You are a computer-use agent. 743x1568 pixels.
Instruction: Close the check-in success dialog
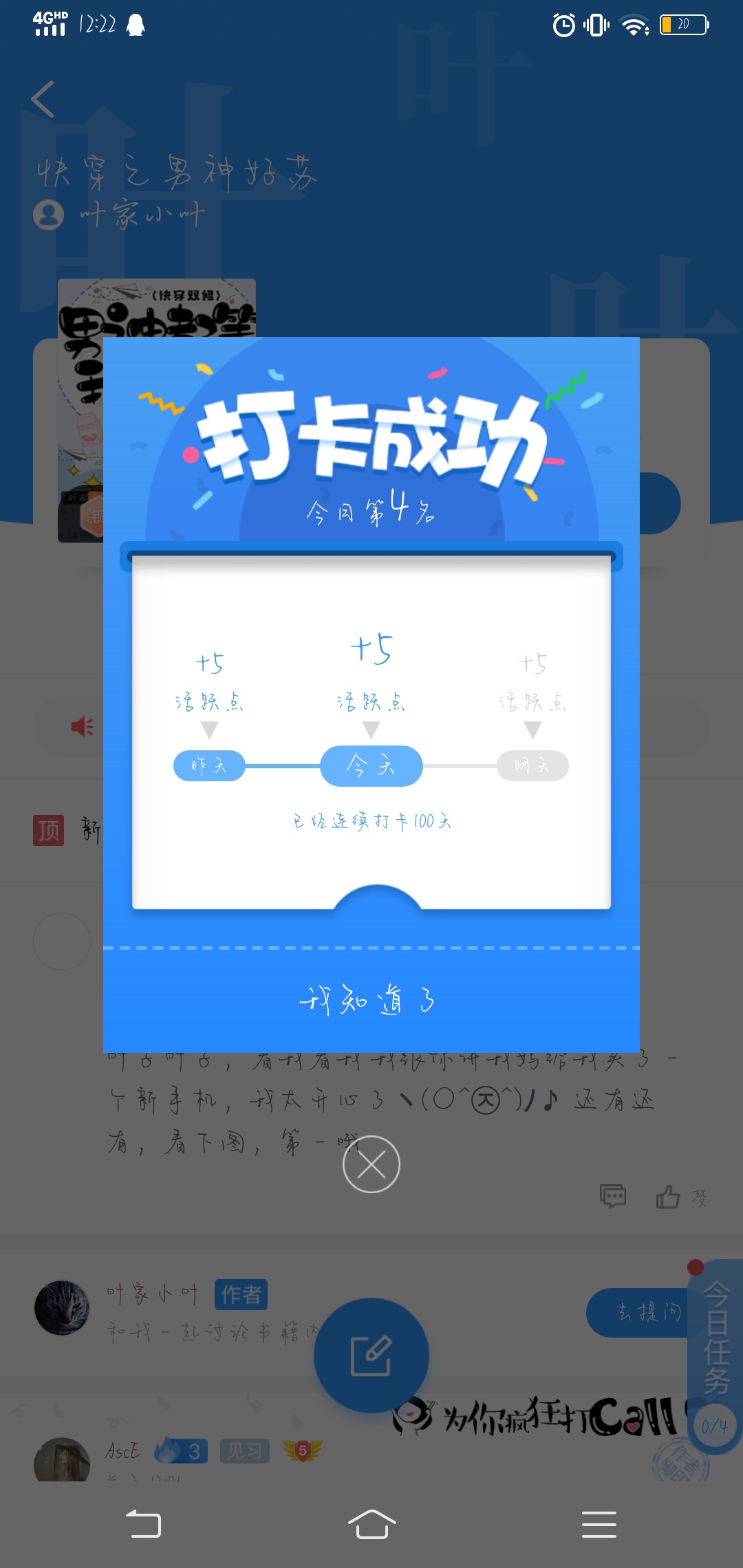(x=371, y=1164)
